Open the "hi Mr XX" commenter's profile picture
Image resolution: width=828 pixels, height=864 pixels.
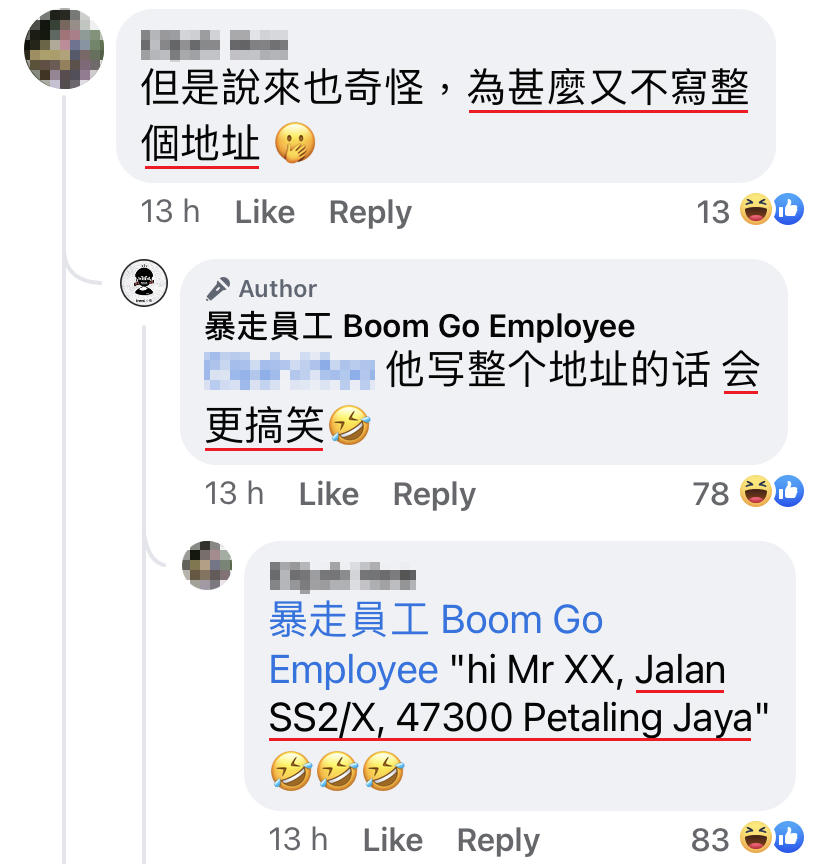(x=207, y=565)
